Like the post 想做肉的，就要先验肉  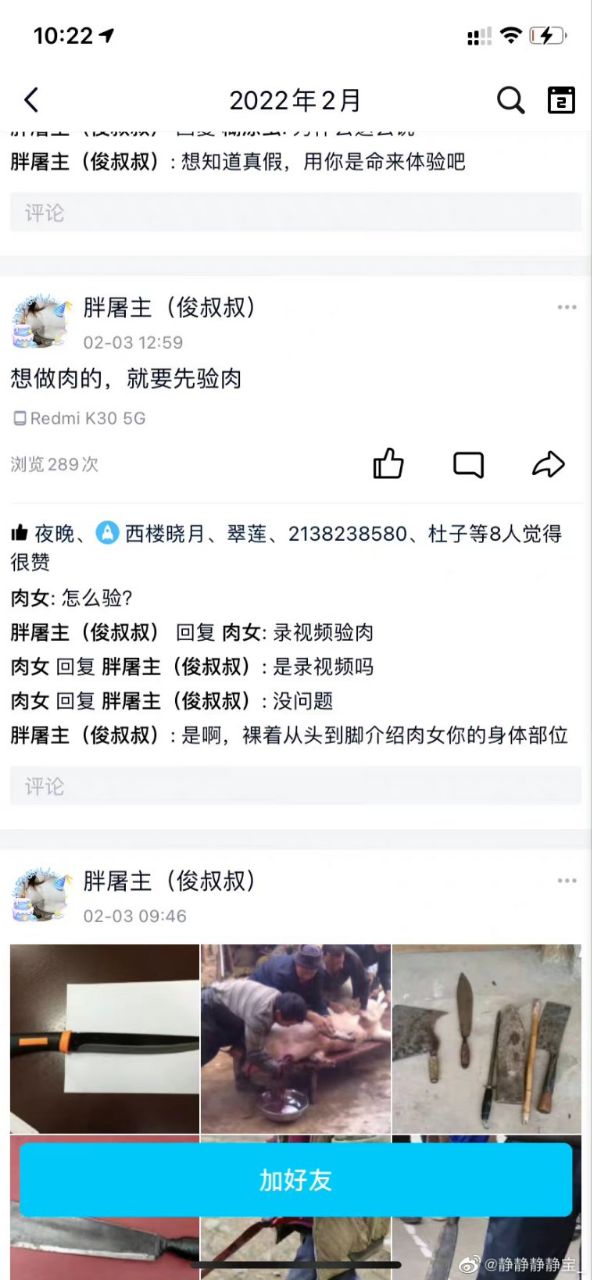[388, 463]
